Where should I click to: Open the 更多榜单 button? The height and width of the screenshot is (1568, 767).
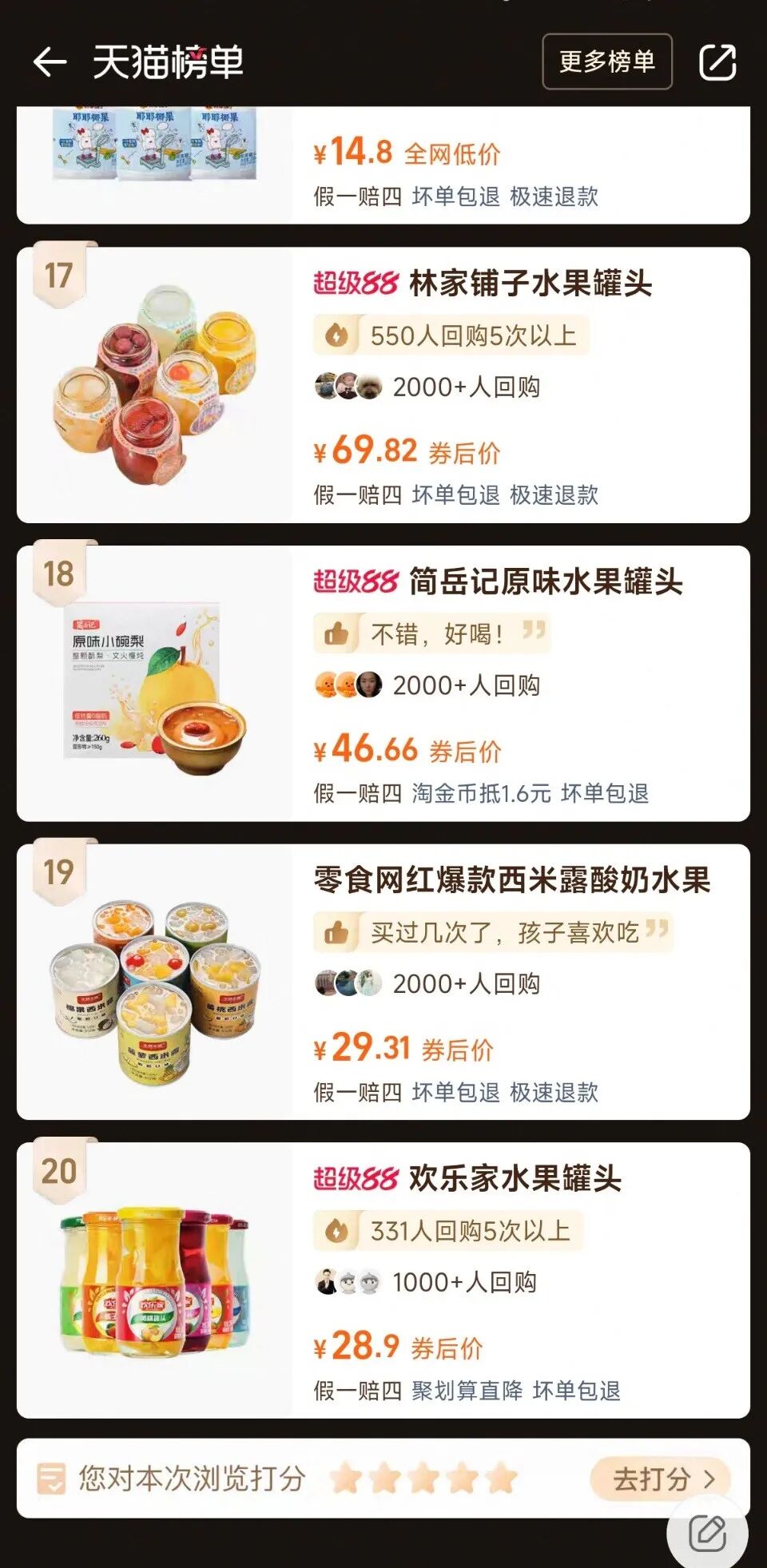[606, 62]
